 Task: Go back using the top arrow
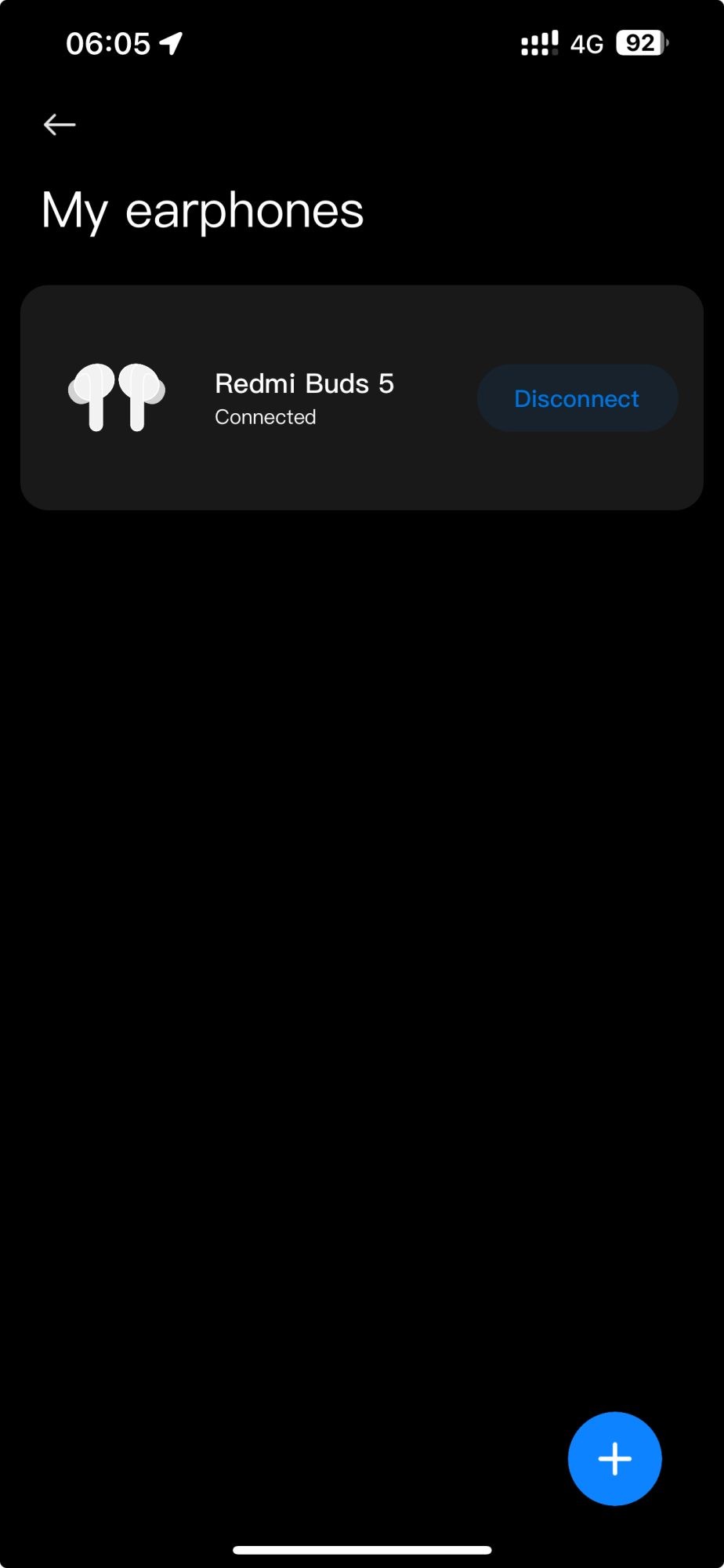click(x=60, y=125)
